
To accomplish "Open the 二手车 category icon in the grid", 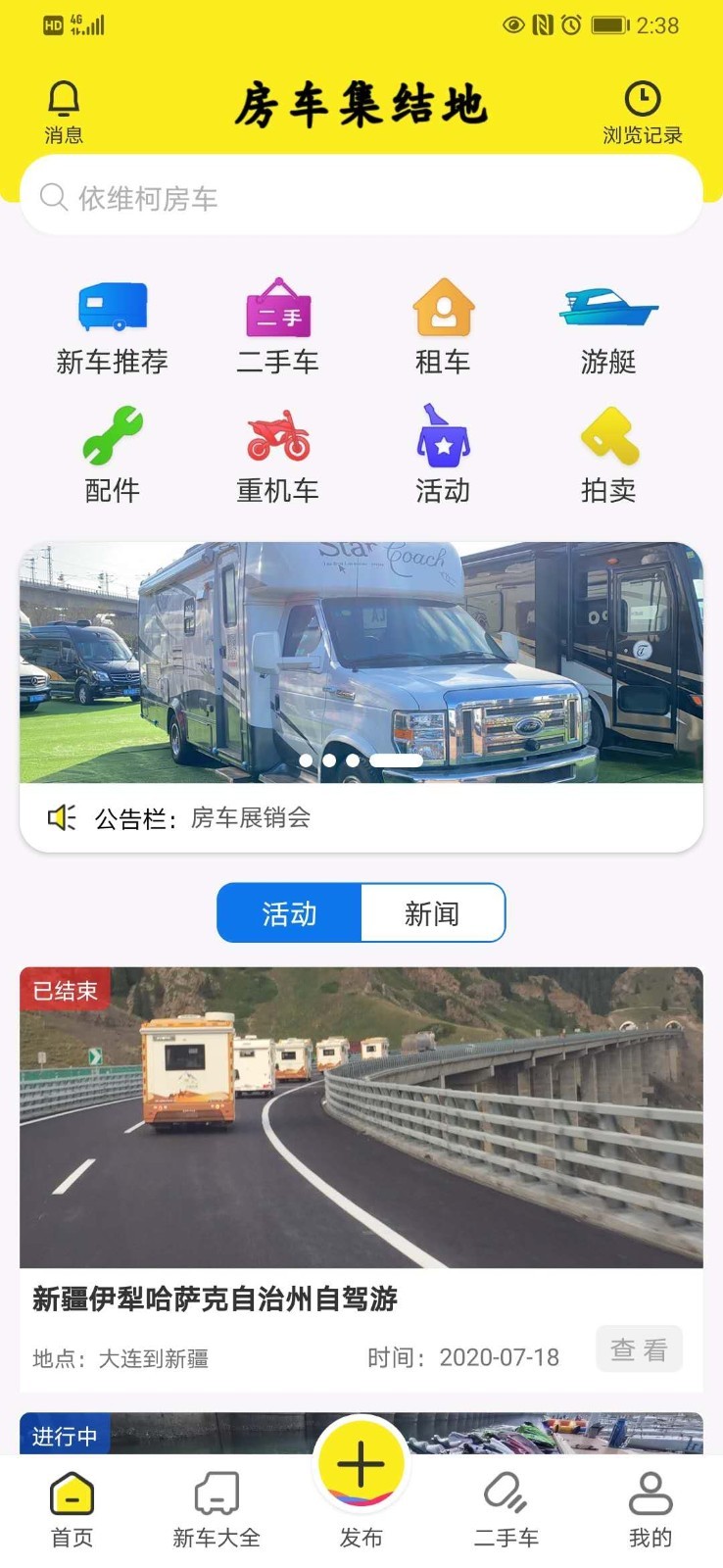I will tap(278, 327).
